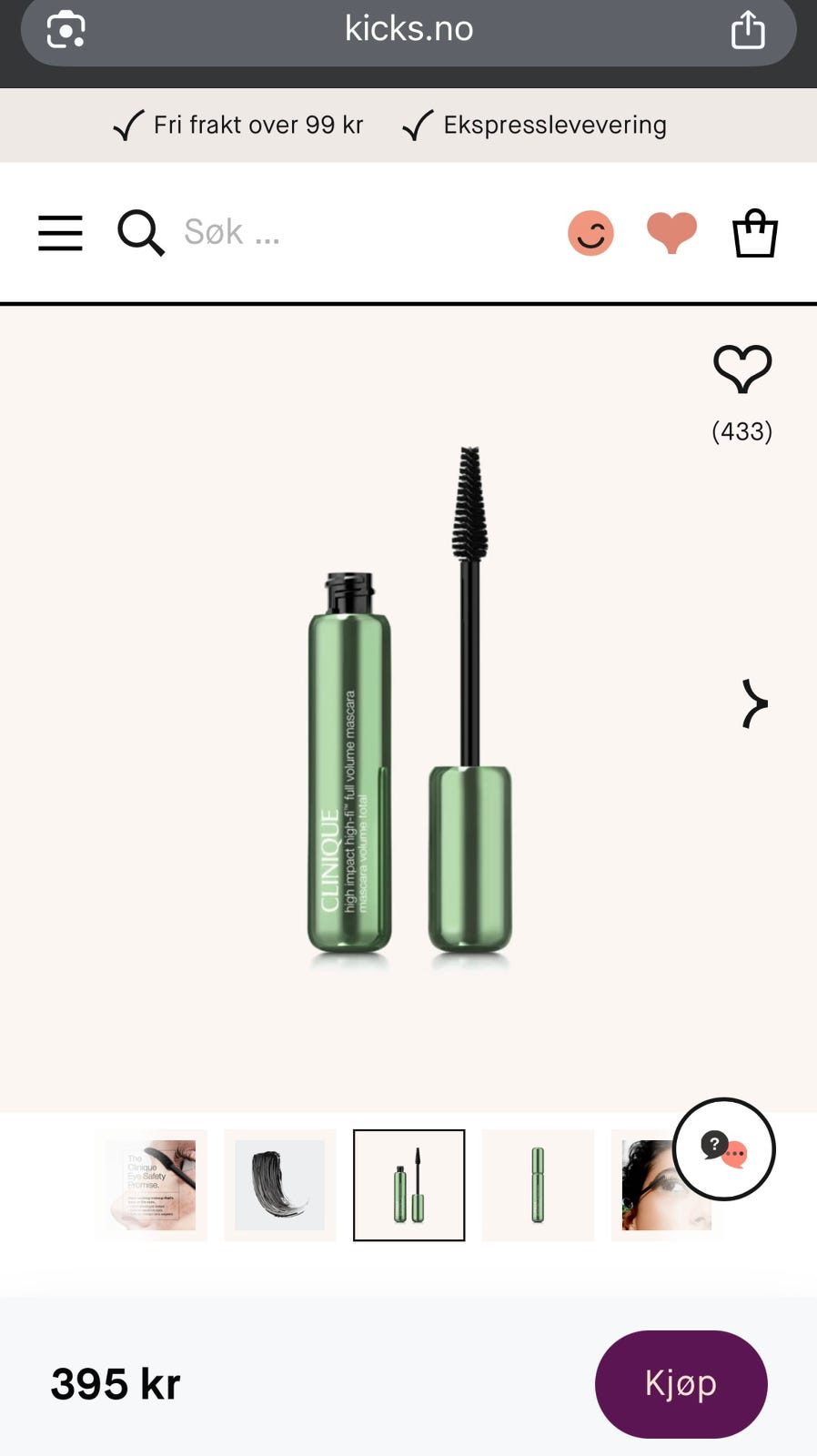This screenshot has height=1456, width=817.
Task: Share the page from browser bar
Action: point(748,30)
